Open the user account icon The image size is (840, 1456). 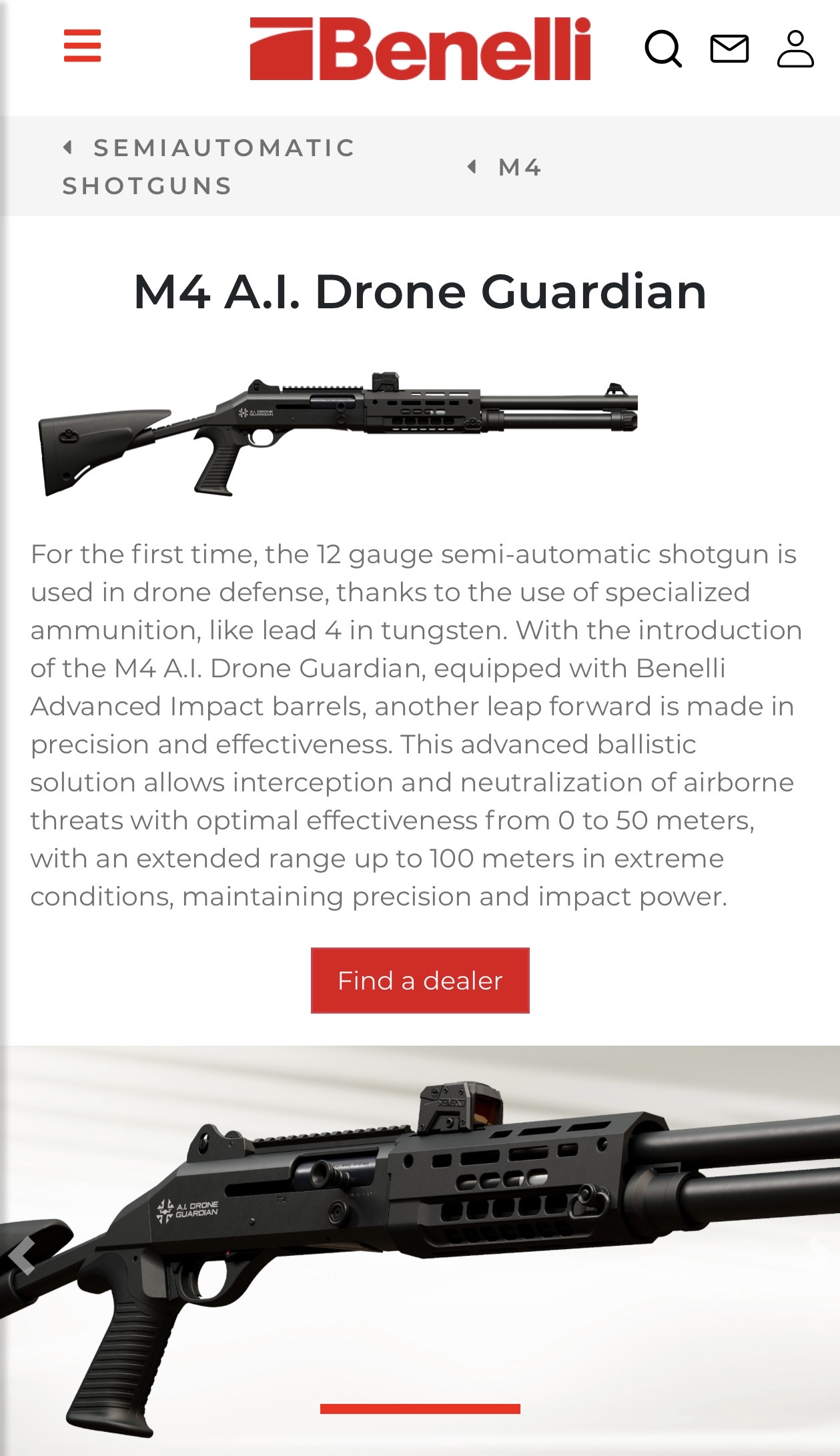(x=795, y=49)
